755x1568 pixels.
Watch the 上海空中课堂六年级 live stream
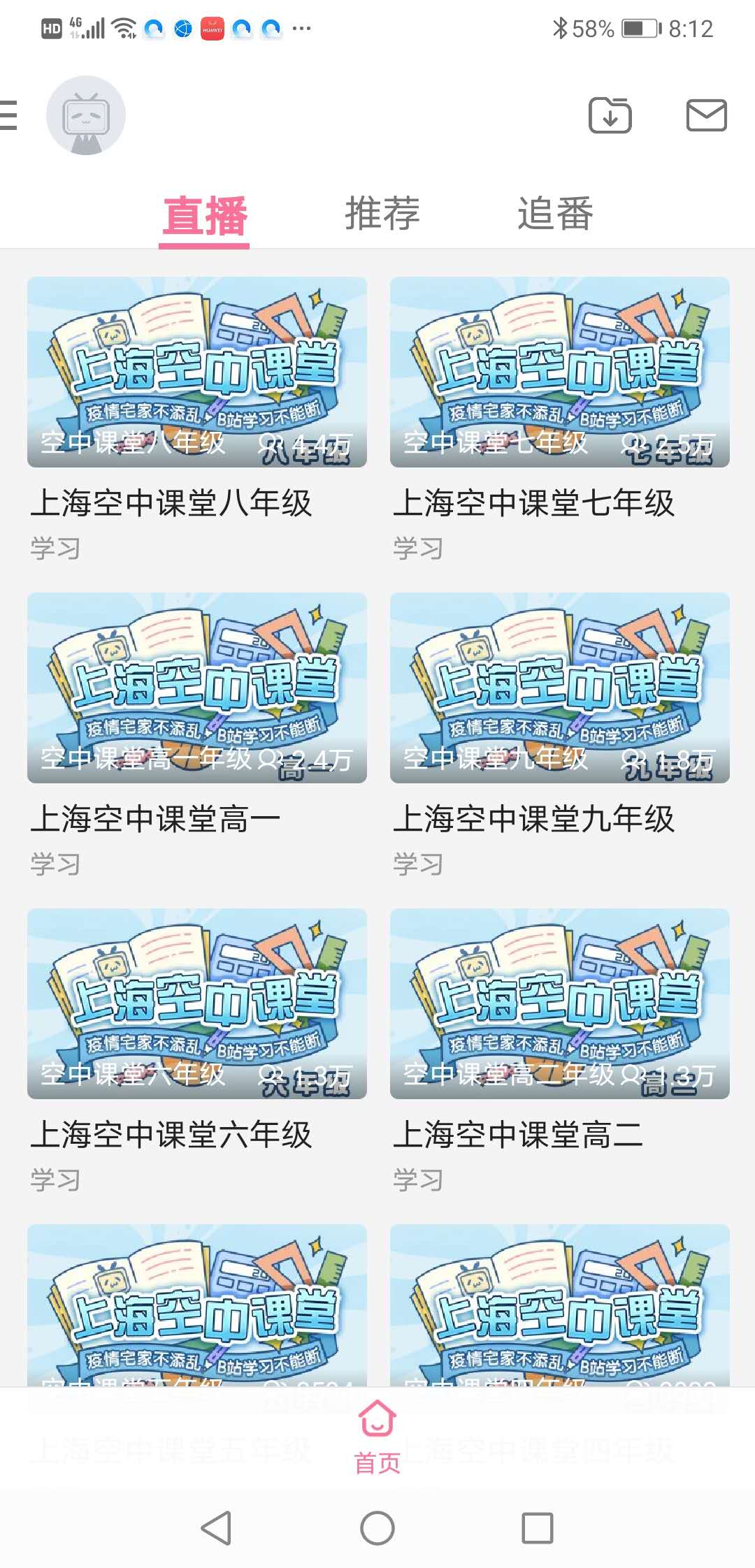(197, 1005)
